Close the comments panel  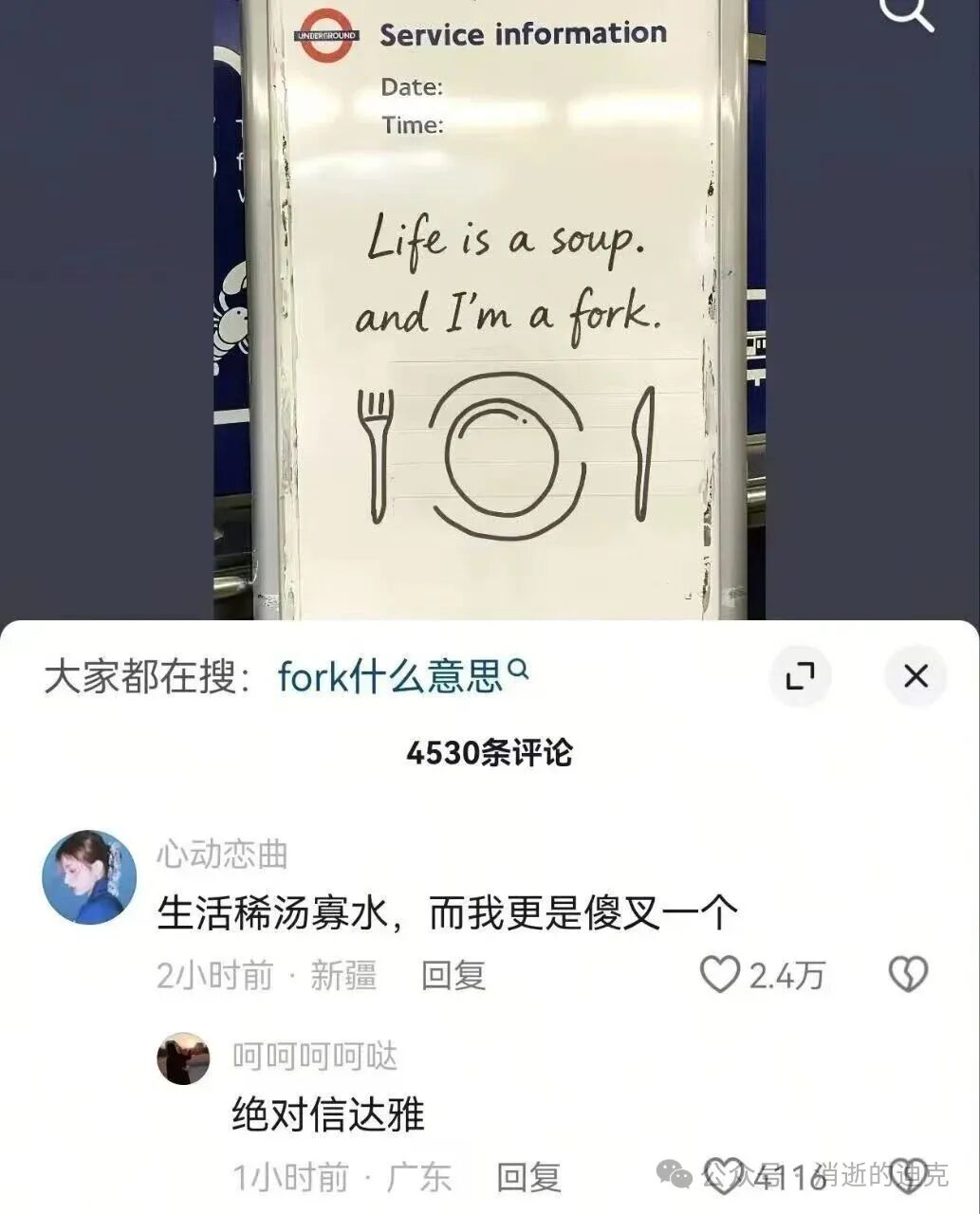pyautogui.click(x=915, y=676)
